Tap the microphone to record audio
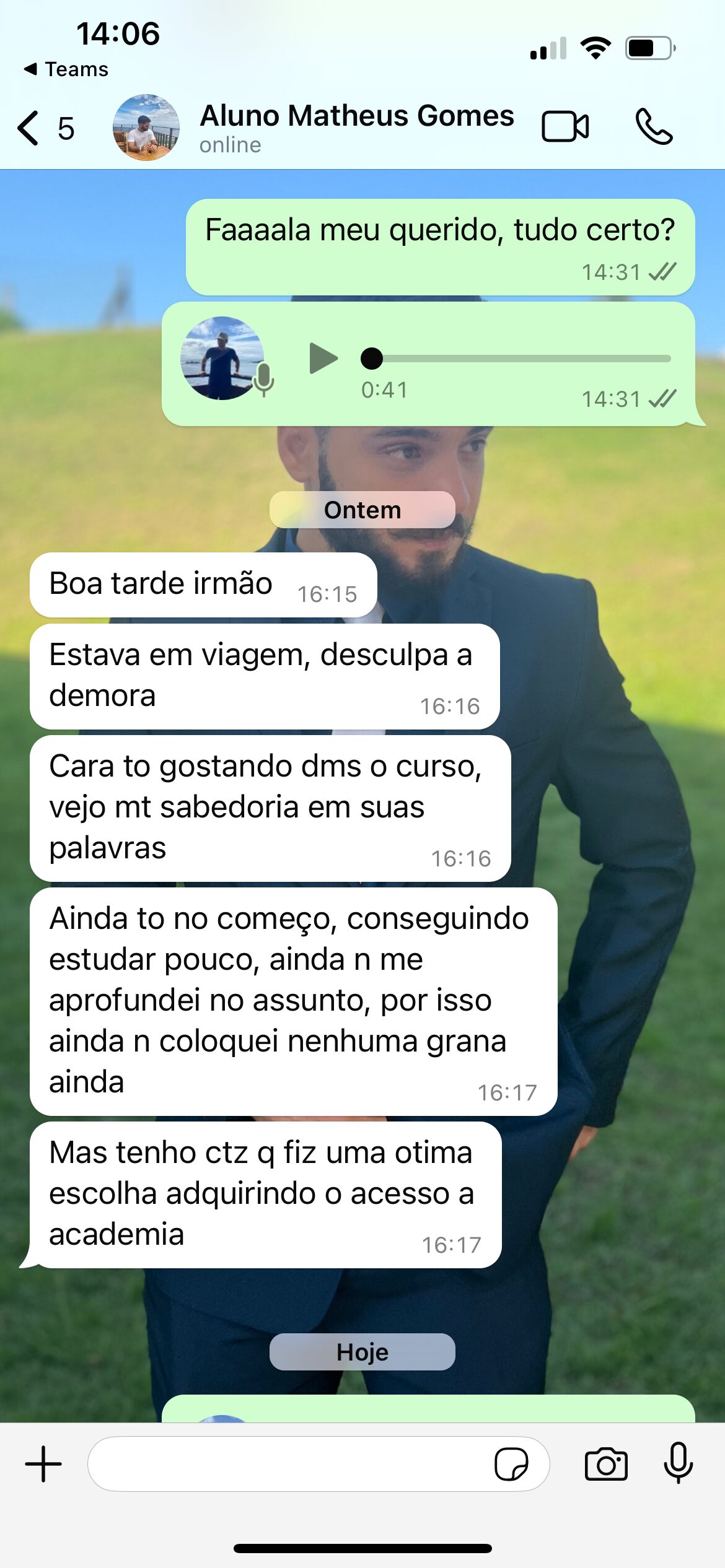The image size is (725, 1568). (678, 1463)
